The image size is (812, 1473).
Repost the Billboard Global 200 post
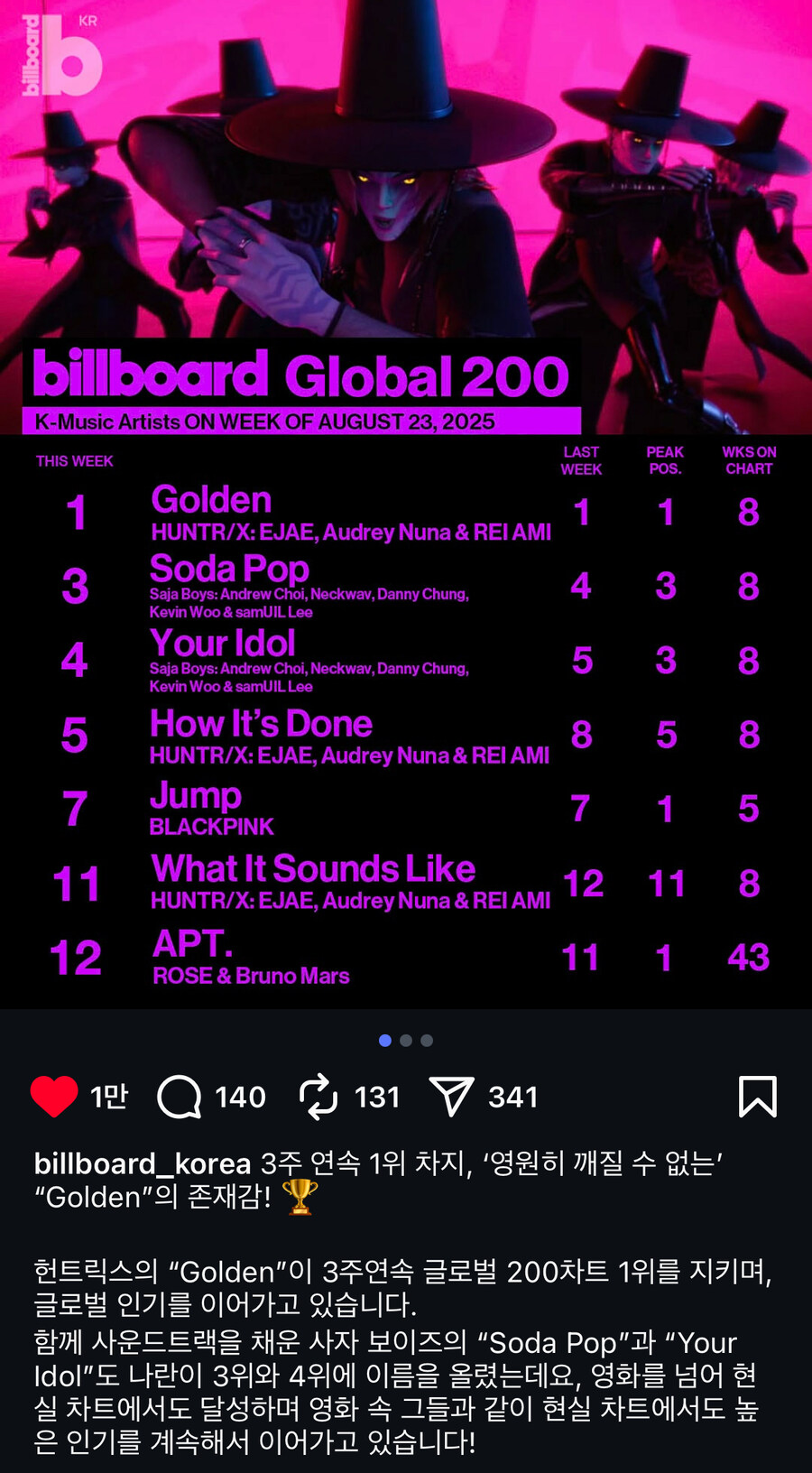click(318, 1097)
